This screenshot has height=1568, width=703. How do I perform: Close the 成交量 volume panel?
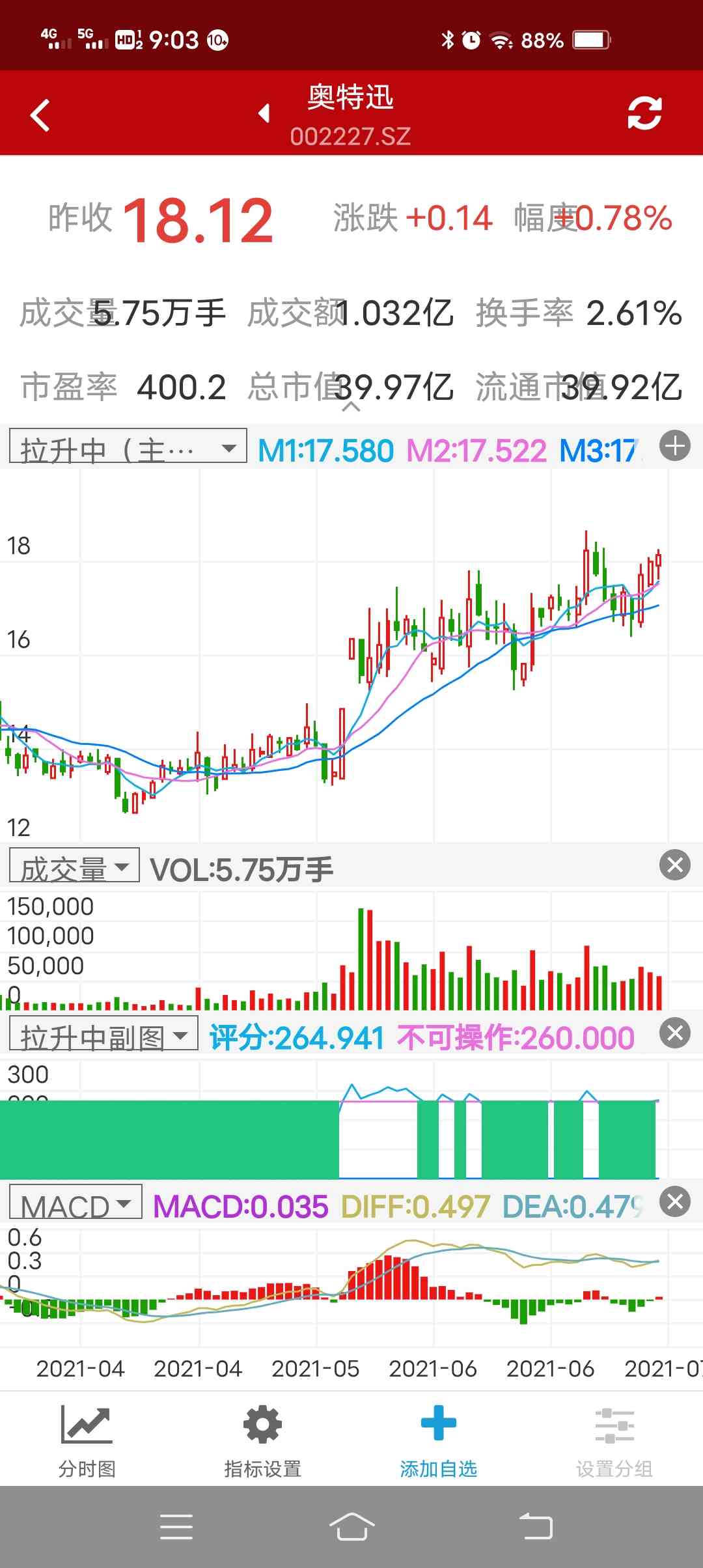pos(674,865)
